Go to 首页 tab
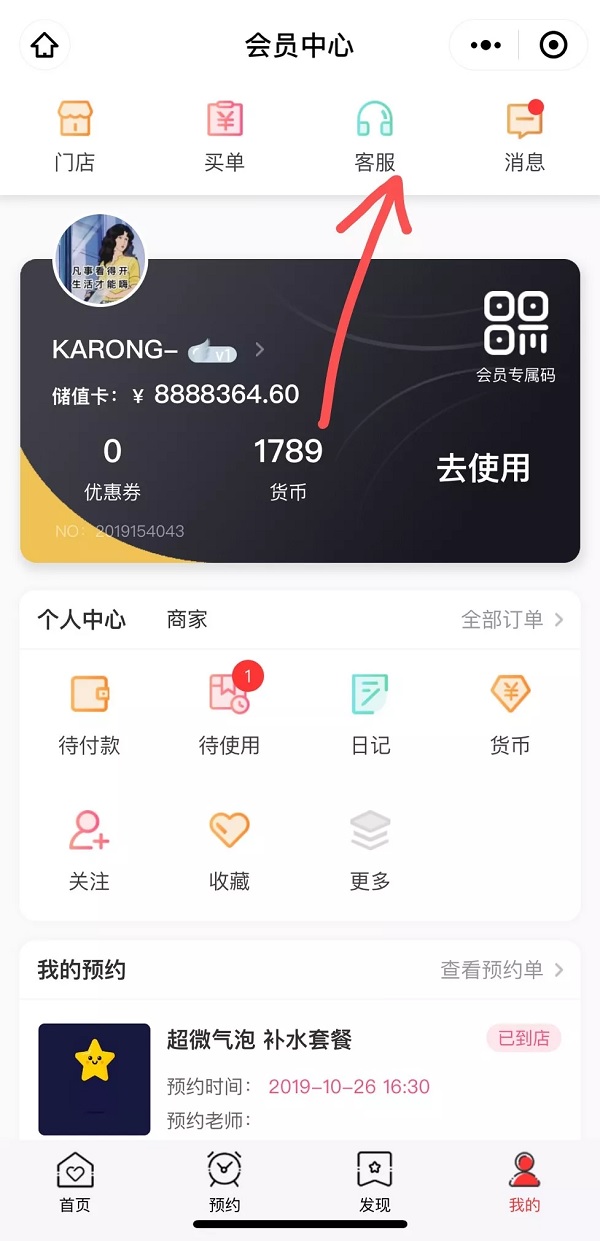Screen dimensions: 600x1241 75,1181
